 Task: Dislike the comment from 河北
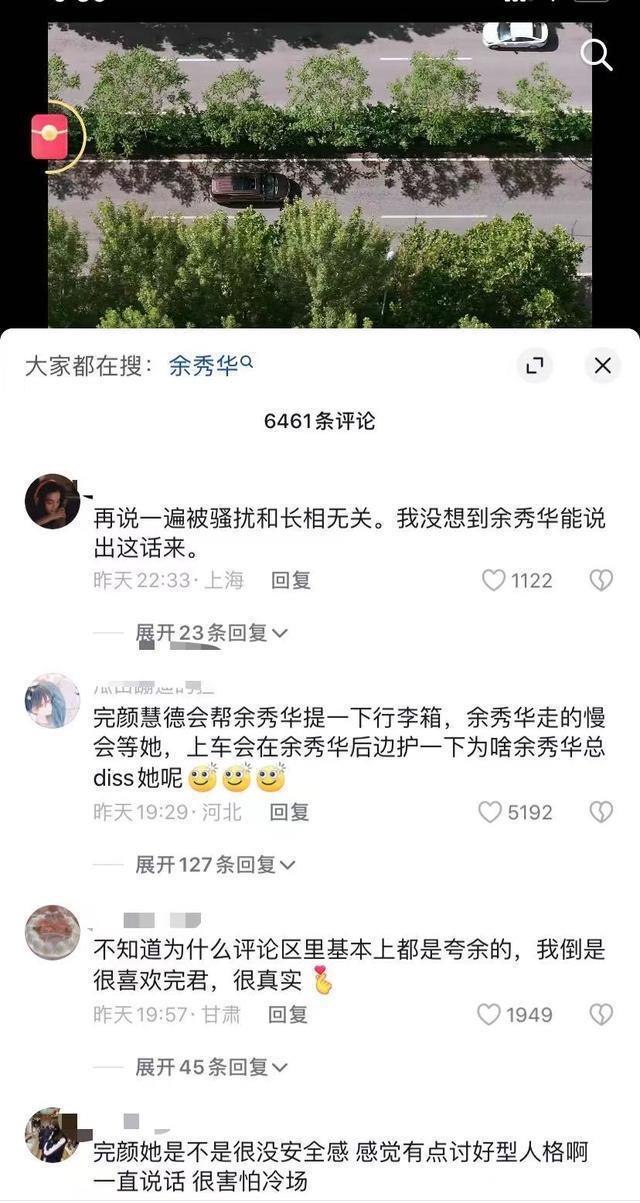coord(600,812)
